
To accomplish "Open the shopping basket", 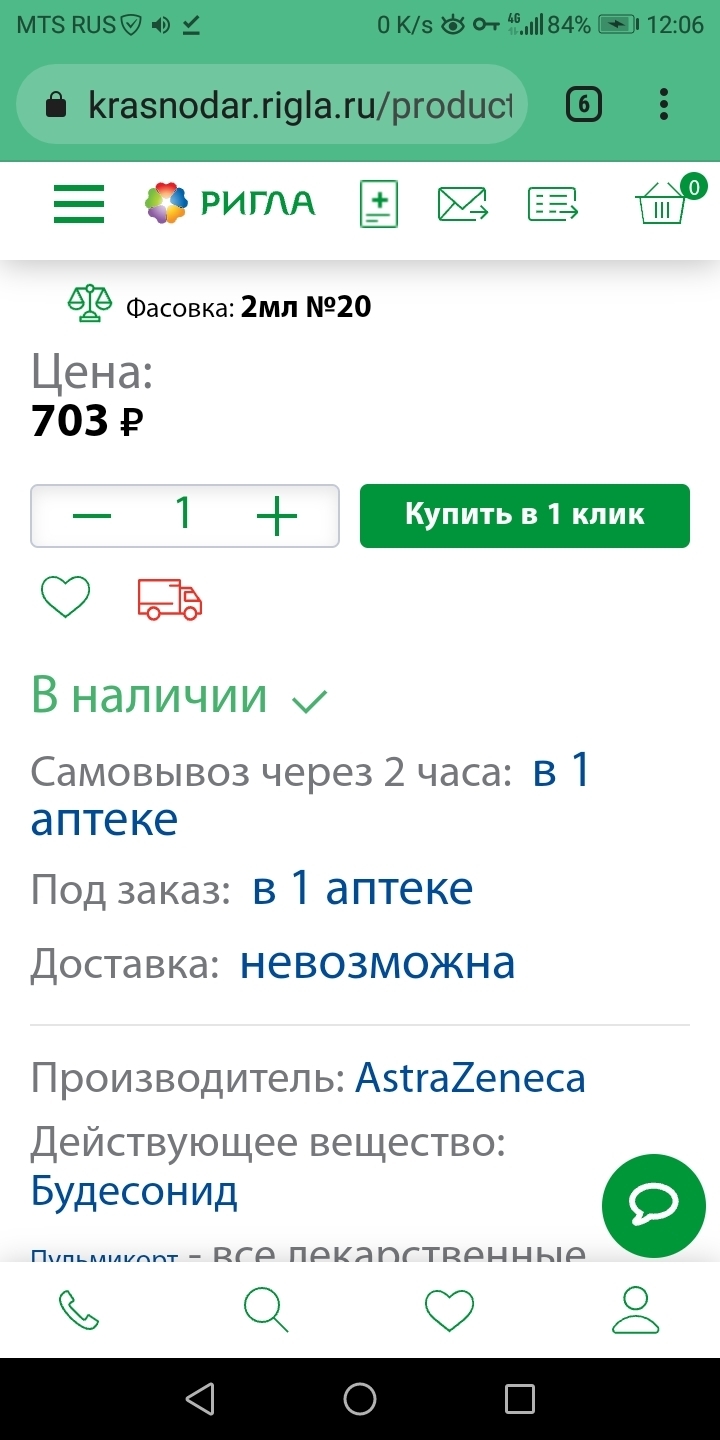I will pos(662,204).
